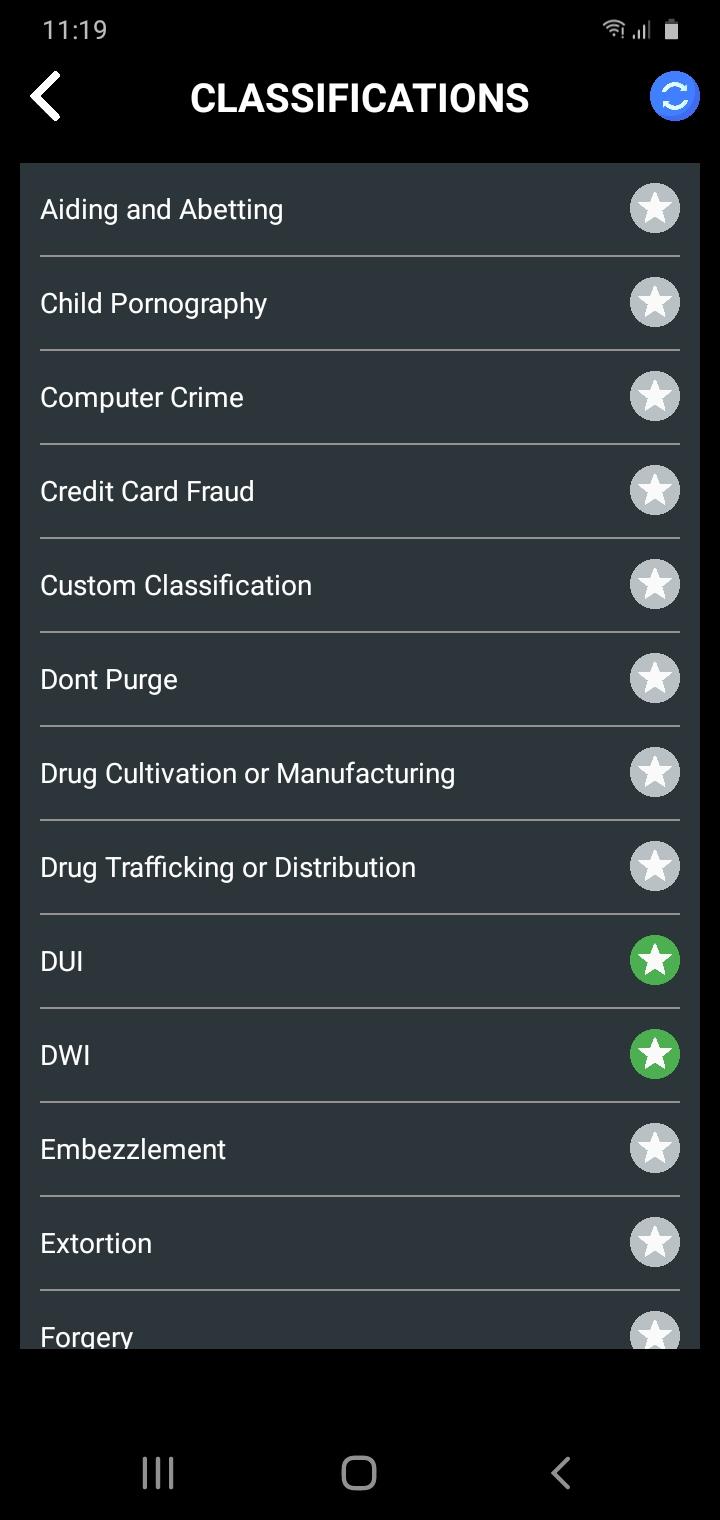Viewport: 720px width, 1520px height.
Task: Refresh the classifications list
Action: click(674, 97)
